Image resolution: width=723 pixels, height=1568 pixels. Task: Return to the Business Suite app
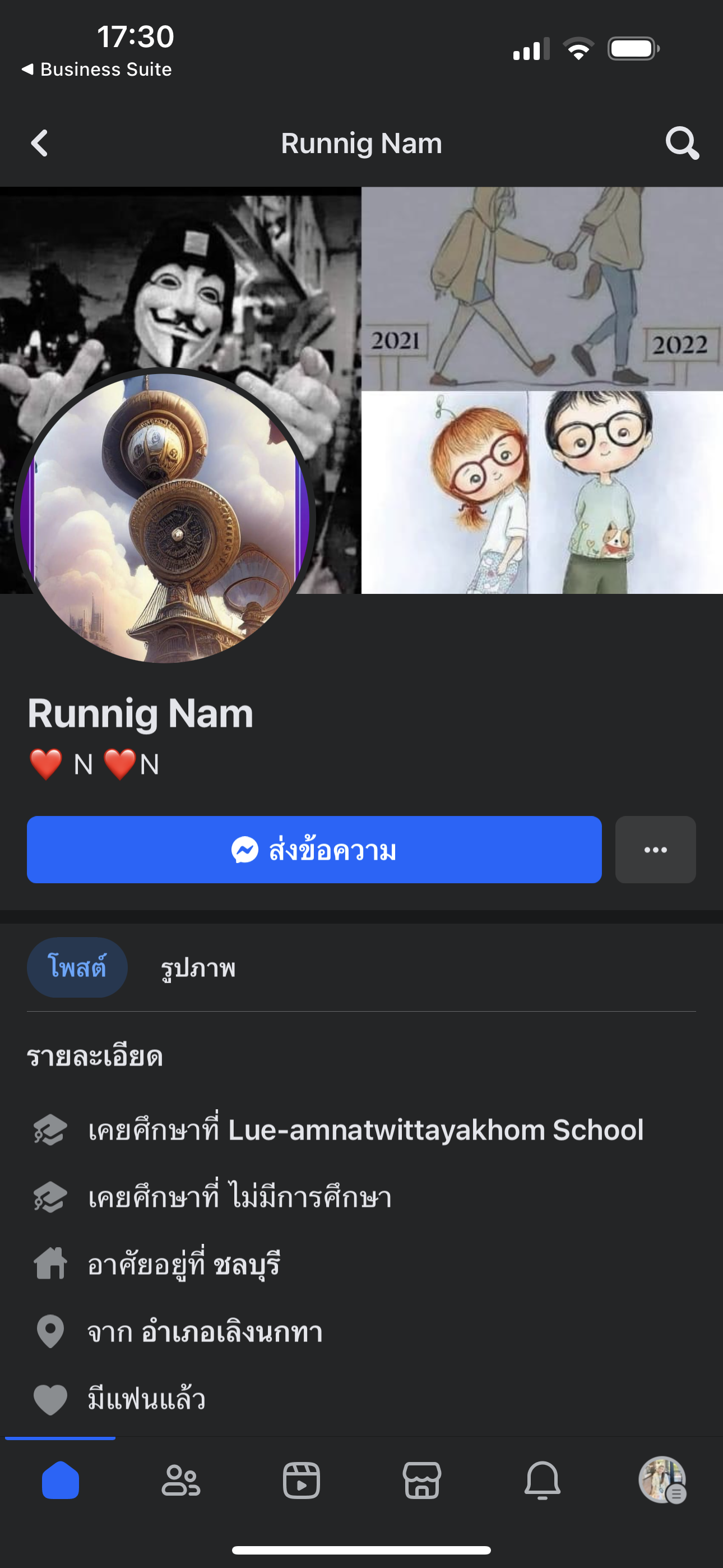pyautogui.click(x=98, y=70)
